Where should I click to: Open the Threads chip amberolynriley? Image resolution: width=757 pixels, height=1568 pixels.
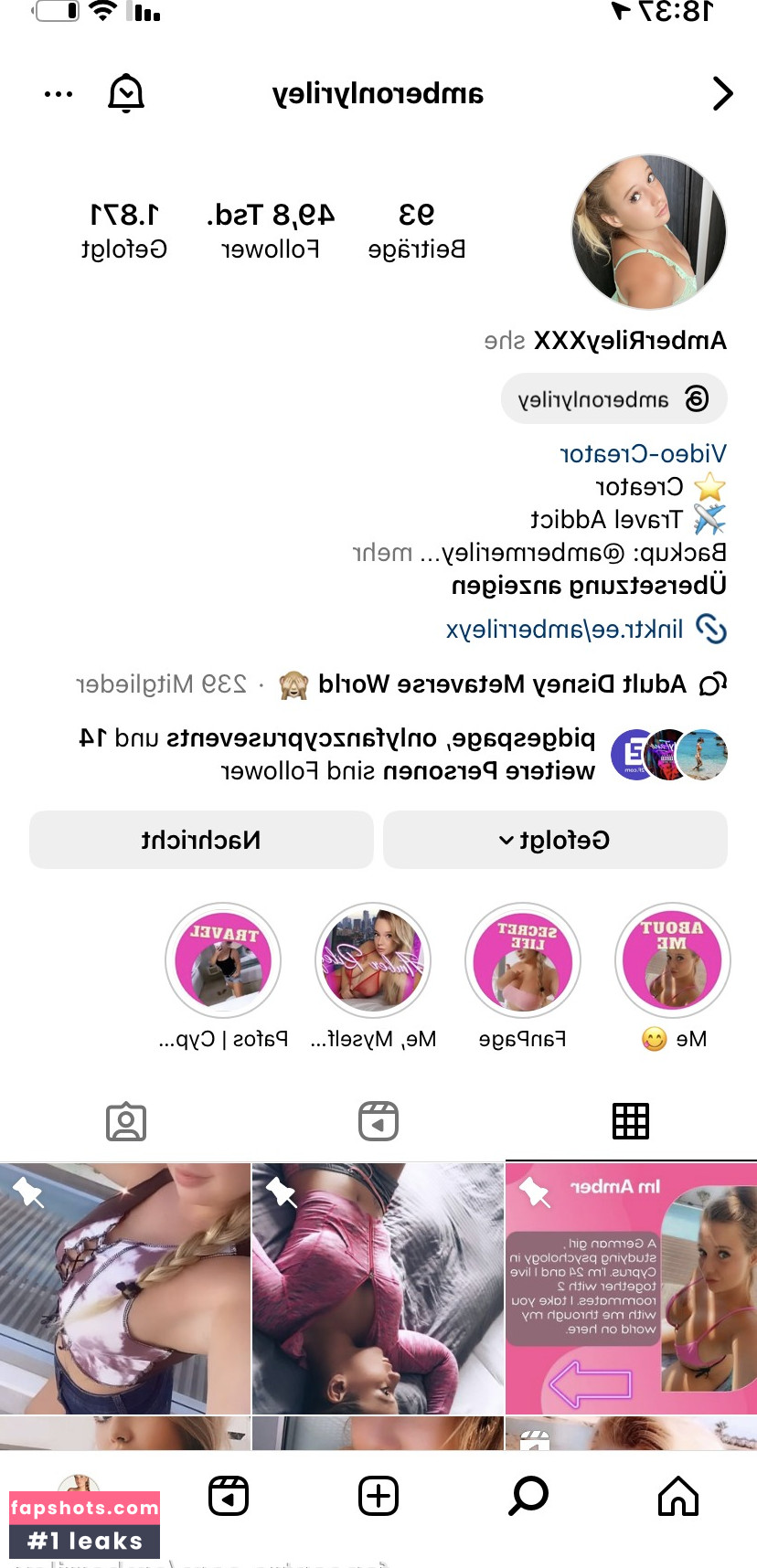click(x=614, y=399)
